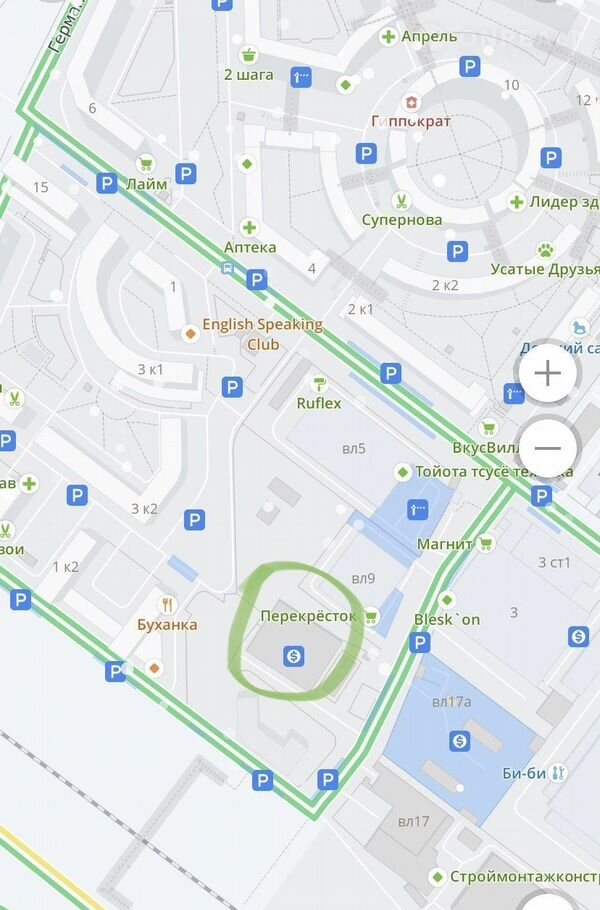Select the 2 шага shop marker

click(249, 54)
